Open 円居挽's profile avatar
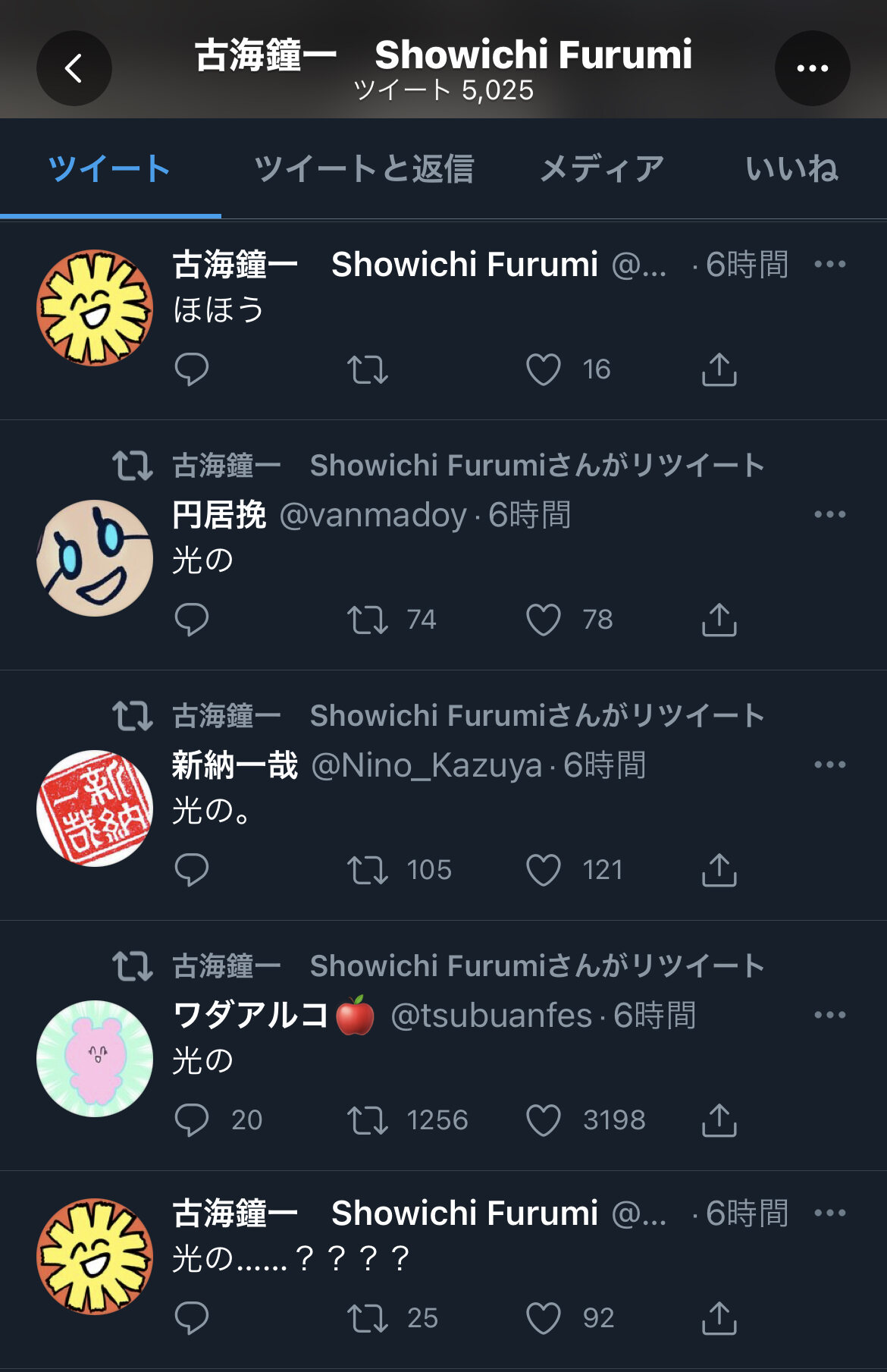 [95, 558]
